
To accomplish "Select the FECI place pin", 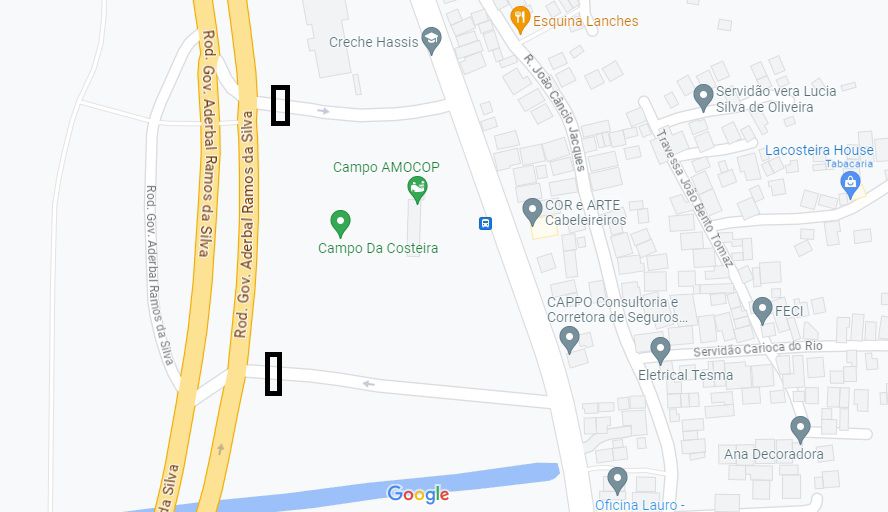I will [762, 309].
